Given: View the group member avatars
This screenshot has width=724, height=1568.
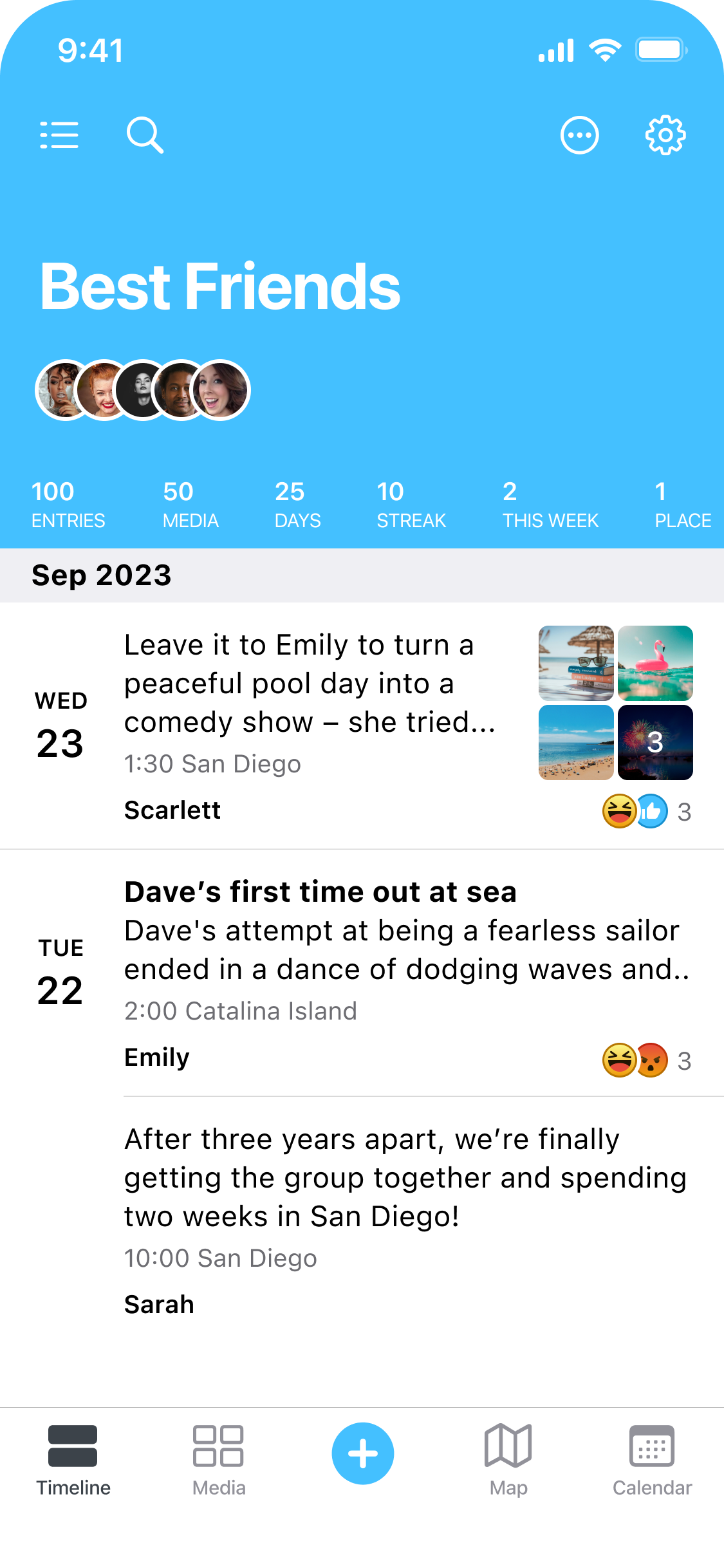Looking at the screenshot, I should point(142,390).
